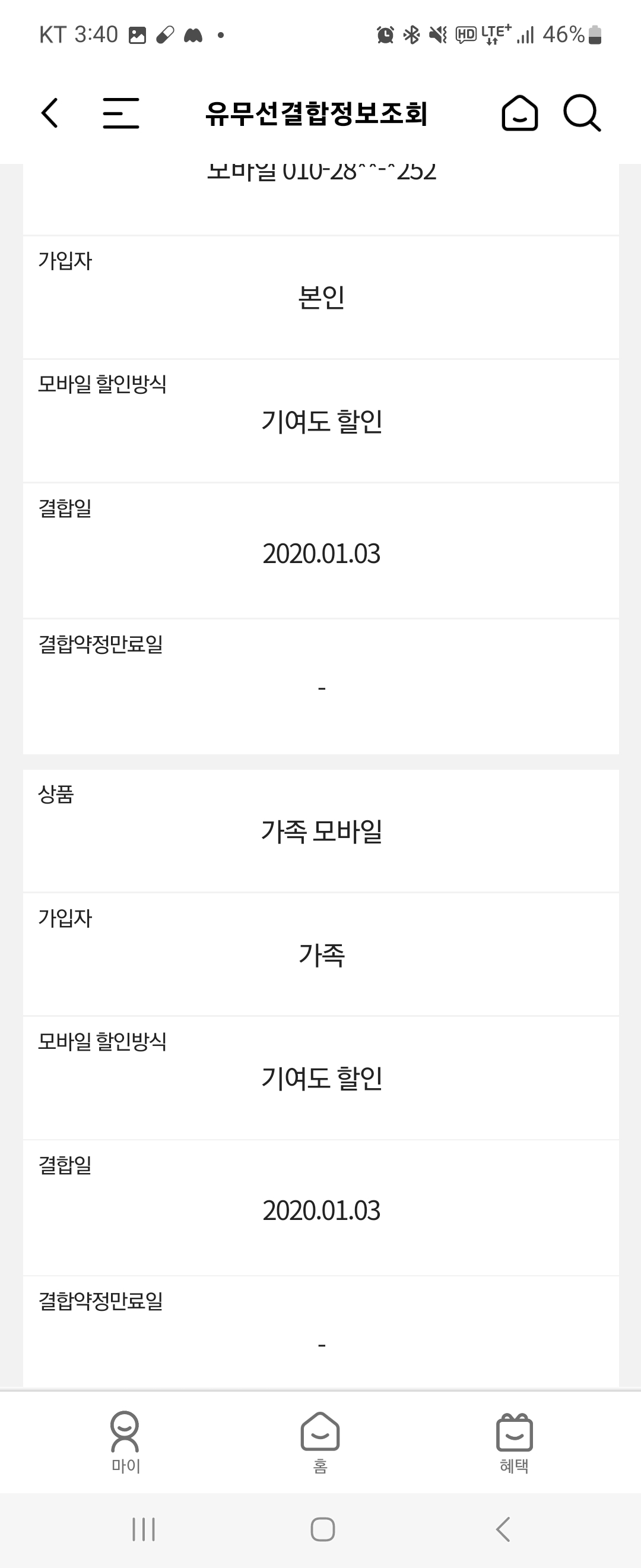Image resolution: width=641 pixels, height=1568 pixels.
Task: Go to KT home from header icon
Action: point(519,113)
